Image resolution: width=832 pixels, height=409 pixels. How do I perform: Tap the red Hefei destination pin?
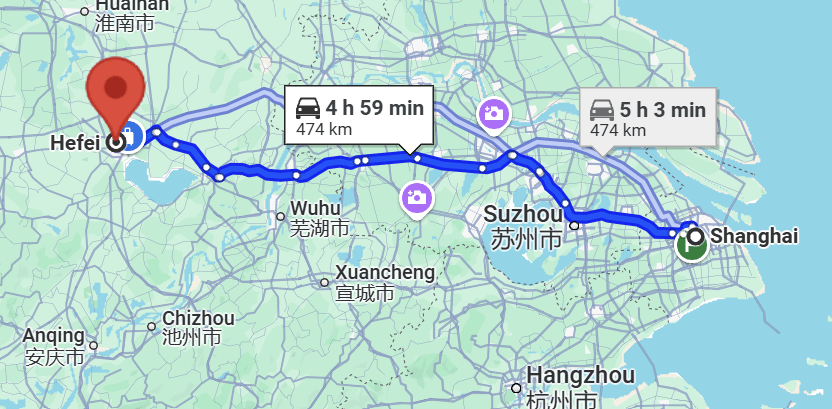click(x=116, y=90)
